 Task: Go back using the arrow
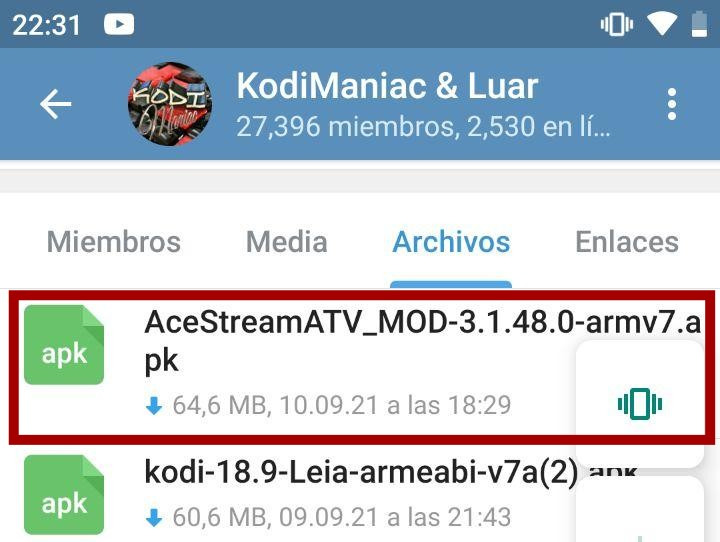click(x=55, y=104)
